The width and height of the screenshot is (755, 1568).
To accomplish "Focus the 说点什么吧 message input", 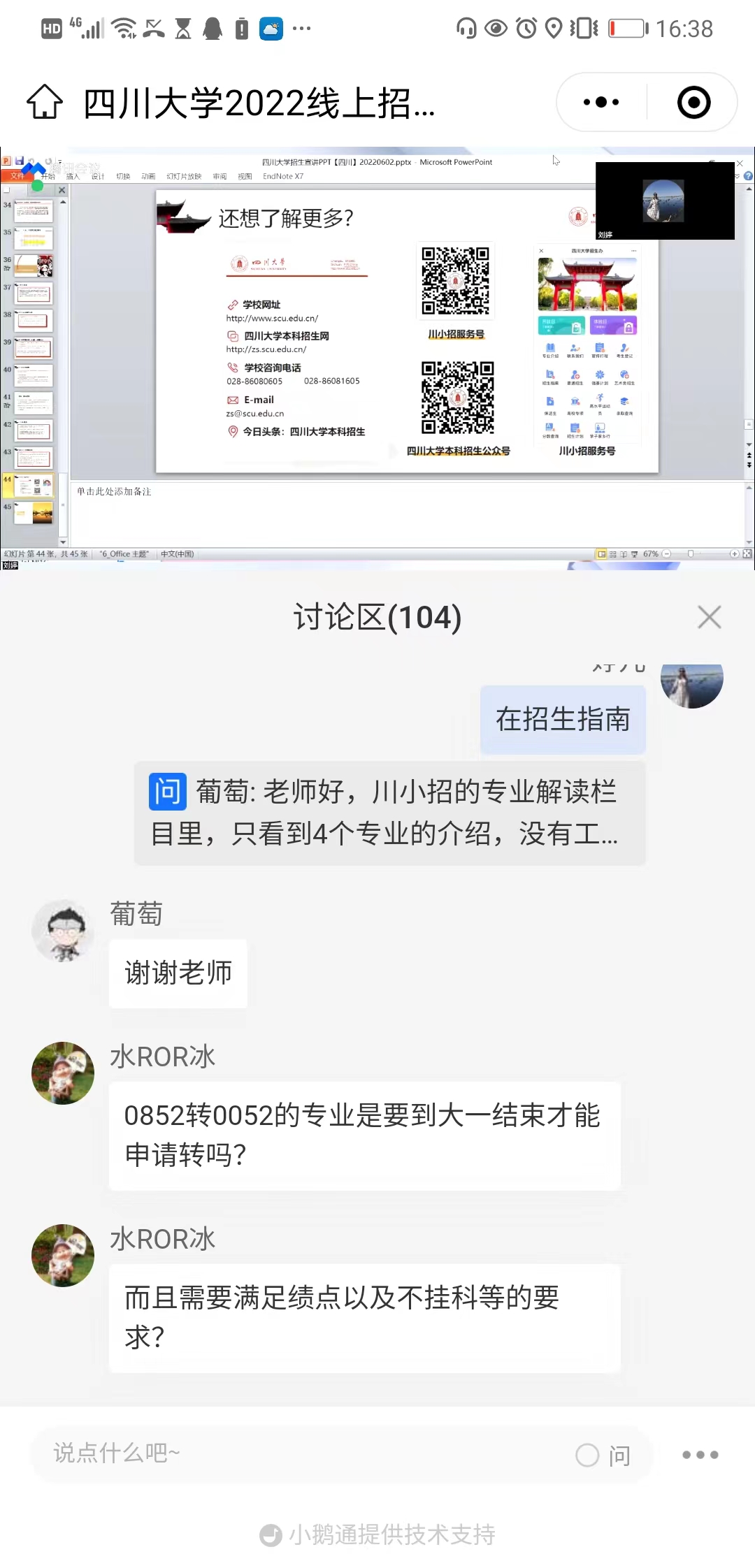I will coord(294,1454).
